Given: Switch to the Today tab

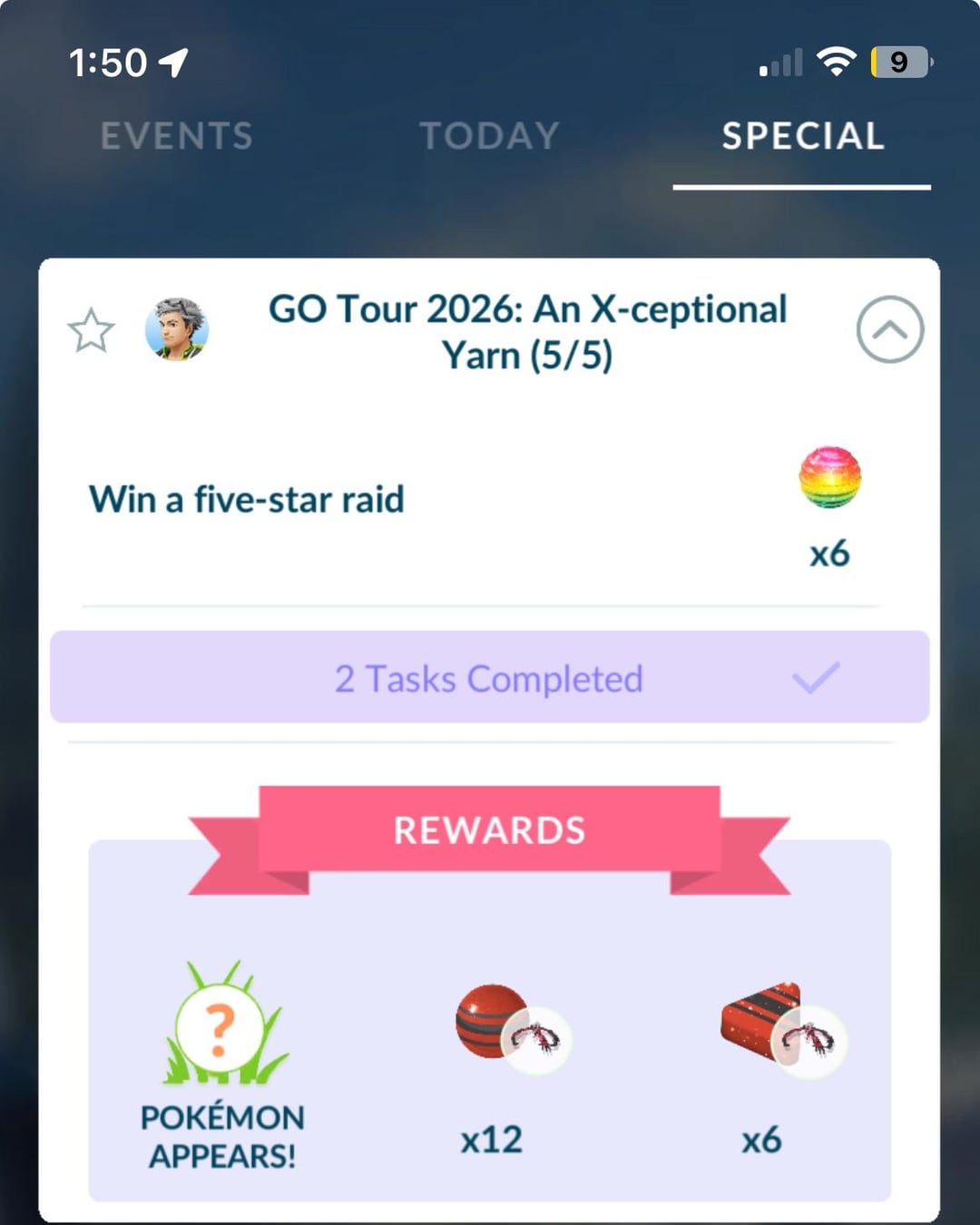Looking at the screenshot, I should [x=489, y=136].
